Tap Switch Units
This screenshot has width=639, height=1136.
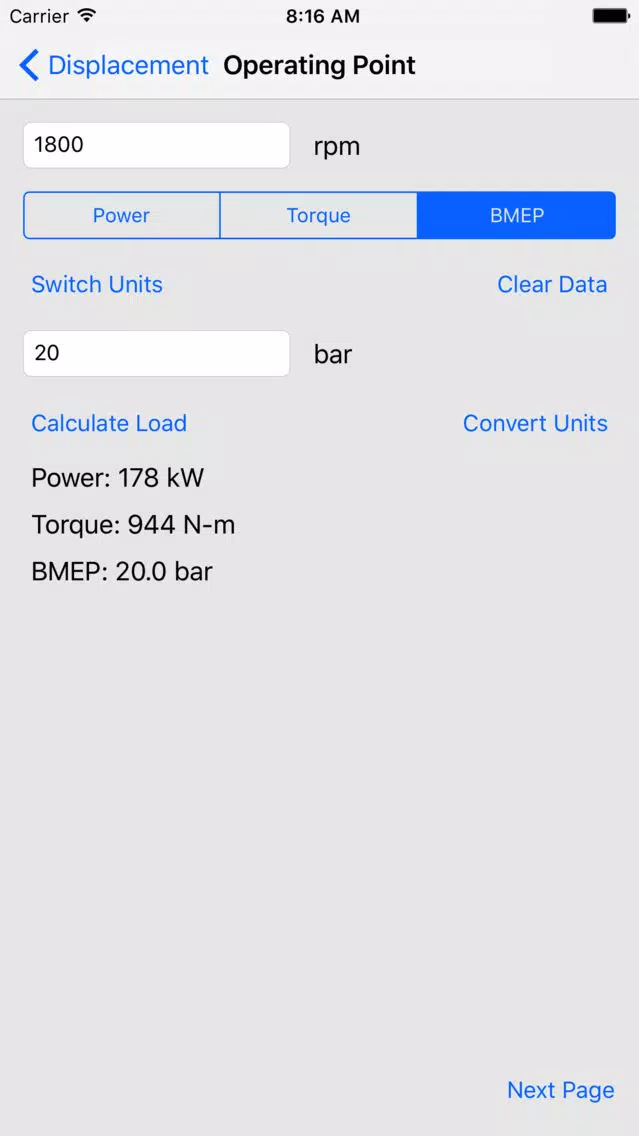[97, 284]
